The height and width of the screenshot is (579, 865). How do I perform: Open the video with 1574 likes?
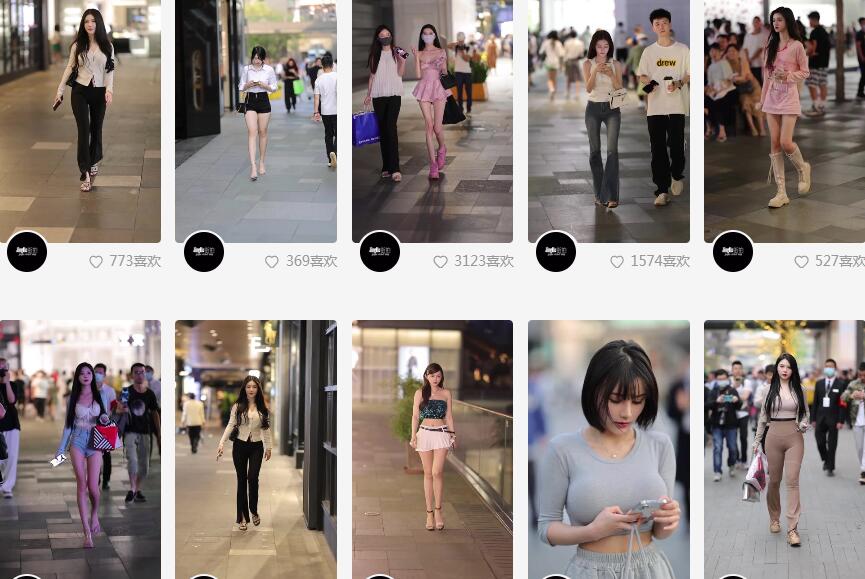tap(608, 120)
